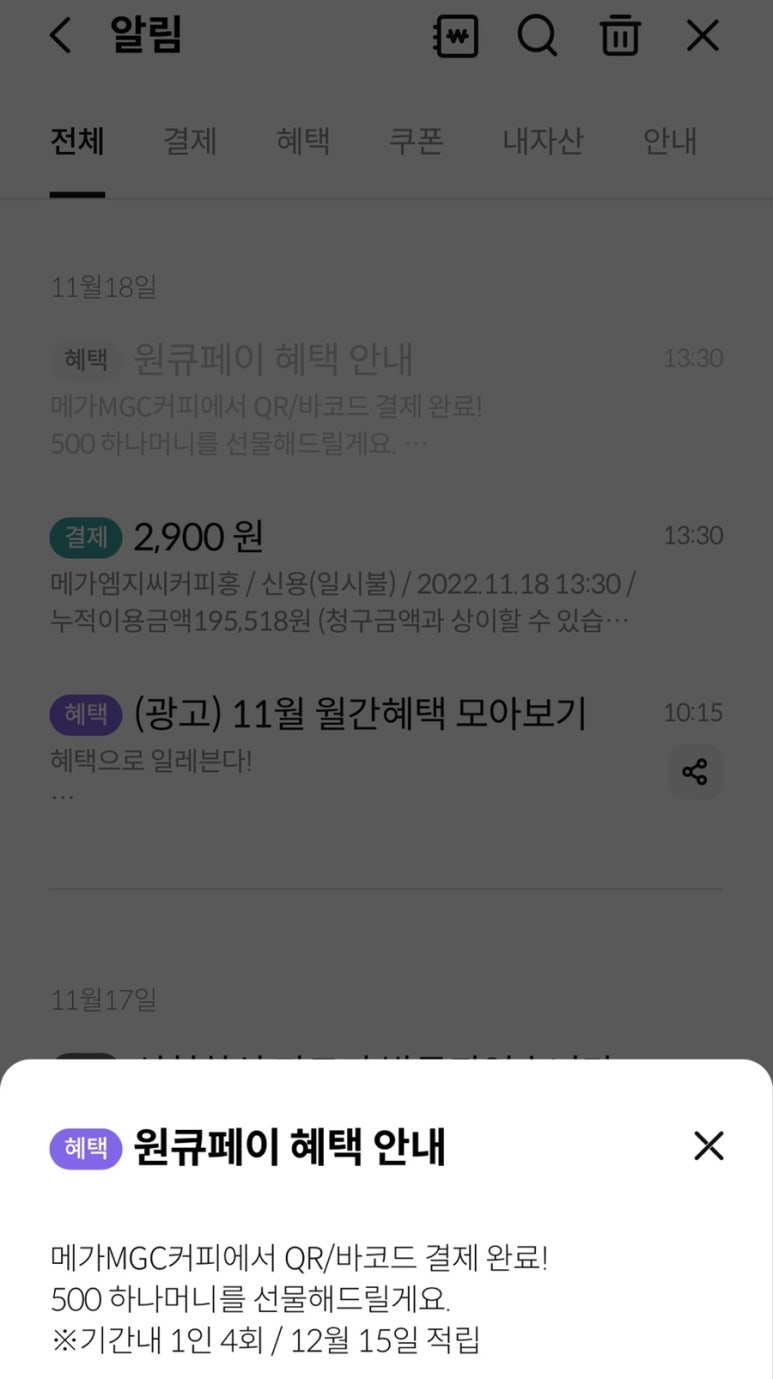
Task: Switch to the 내자산 tab
Action: (x=542, y=142)
